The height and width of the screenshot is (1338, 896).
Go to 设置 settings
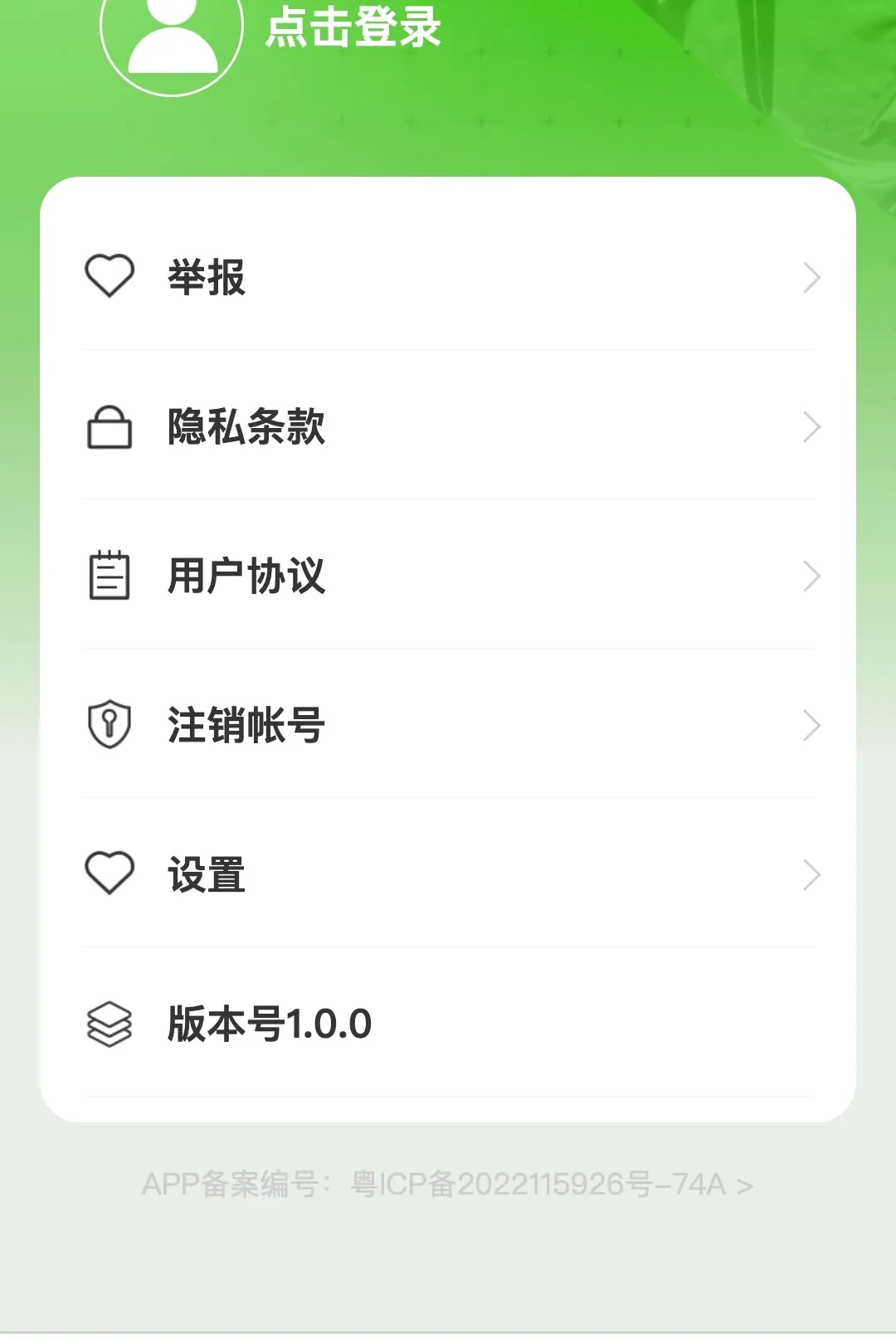coord(448,874)
